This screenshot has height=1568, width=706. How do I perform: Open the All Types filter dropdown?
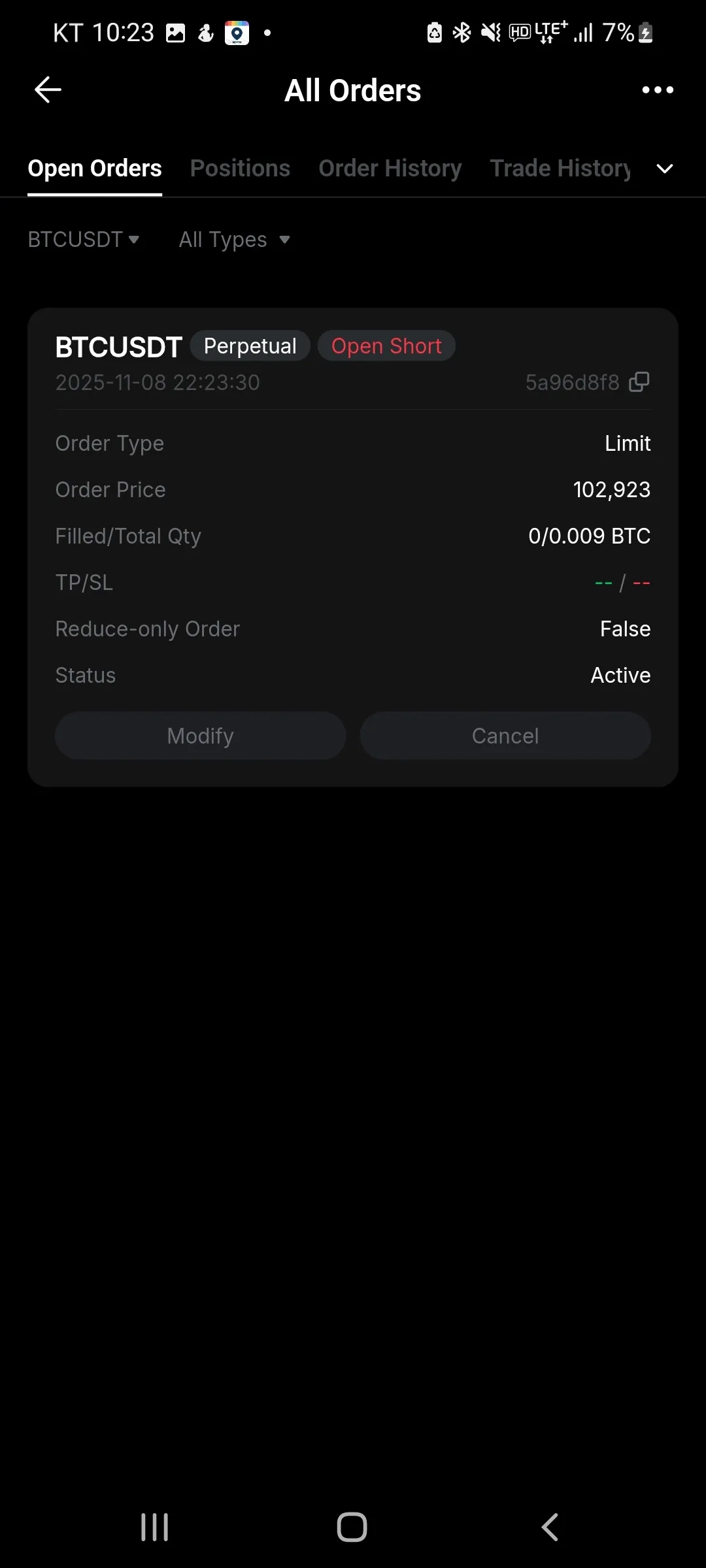pos(234,240)
